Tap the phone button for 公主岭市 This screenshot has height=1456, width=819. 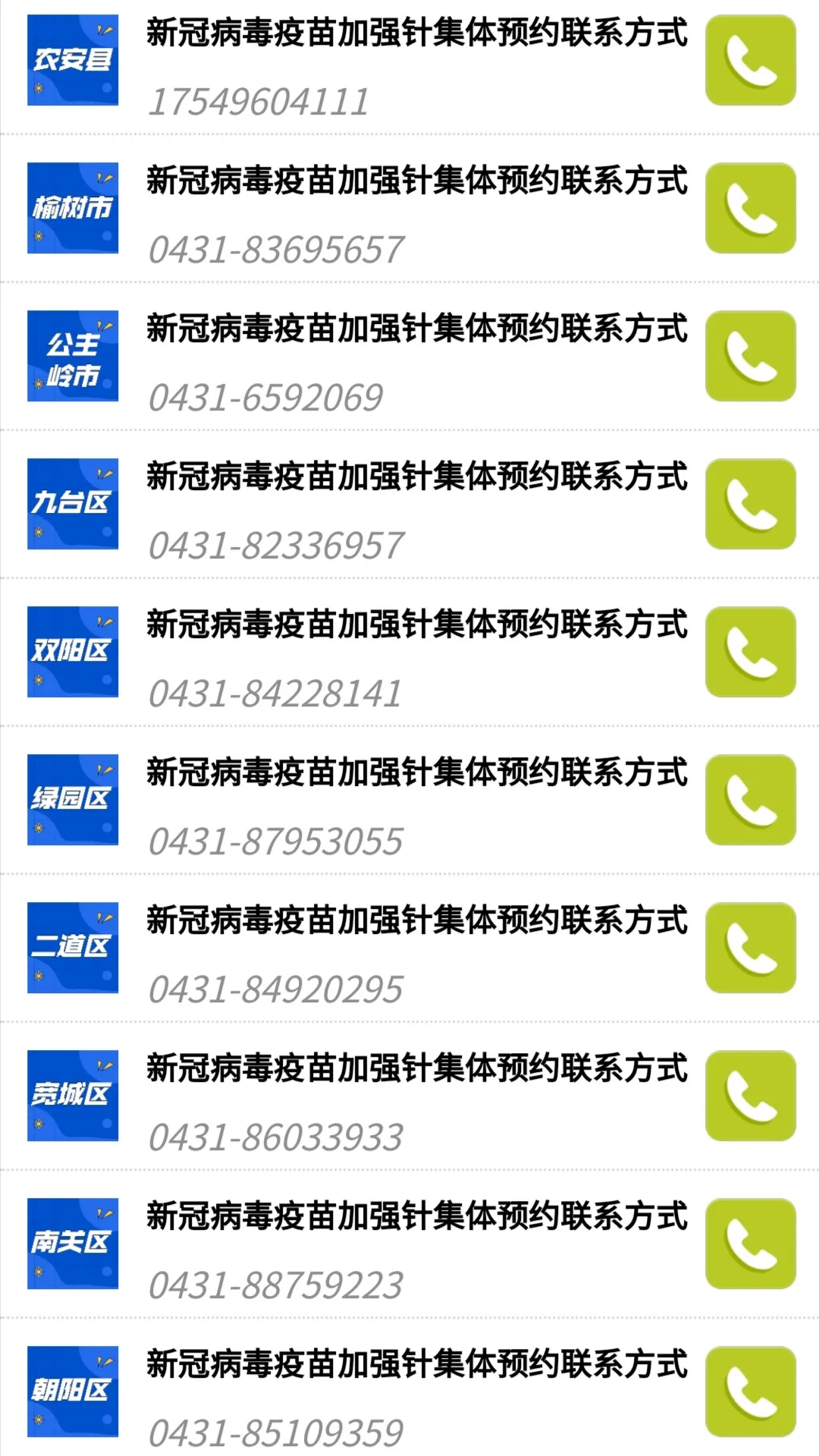pyautogui.click(x=750, y=356)
